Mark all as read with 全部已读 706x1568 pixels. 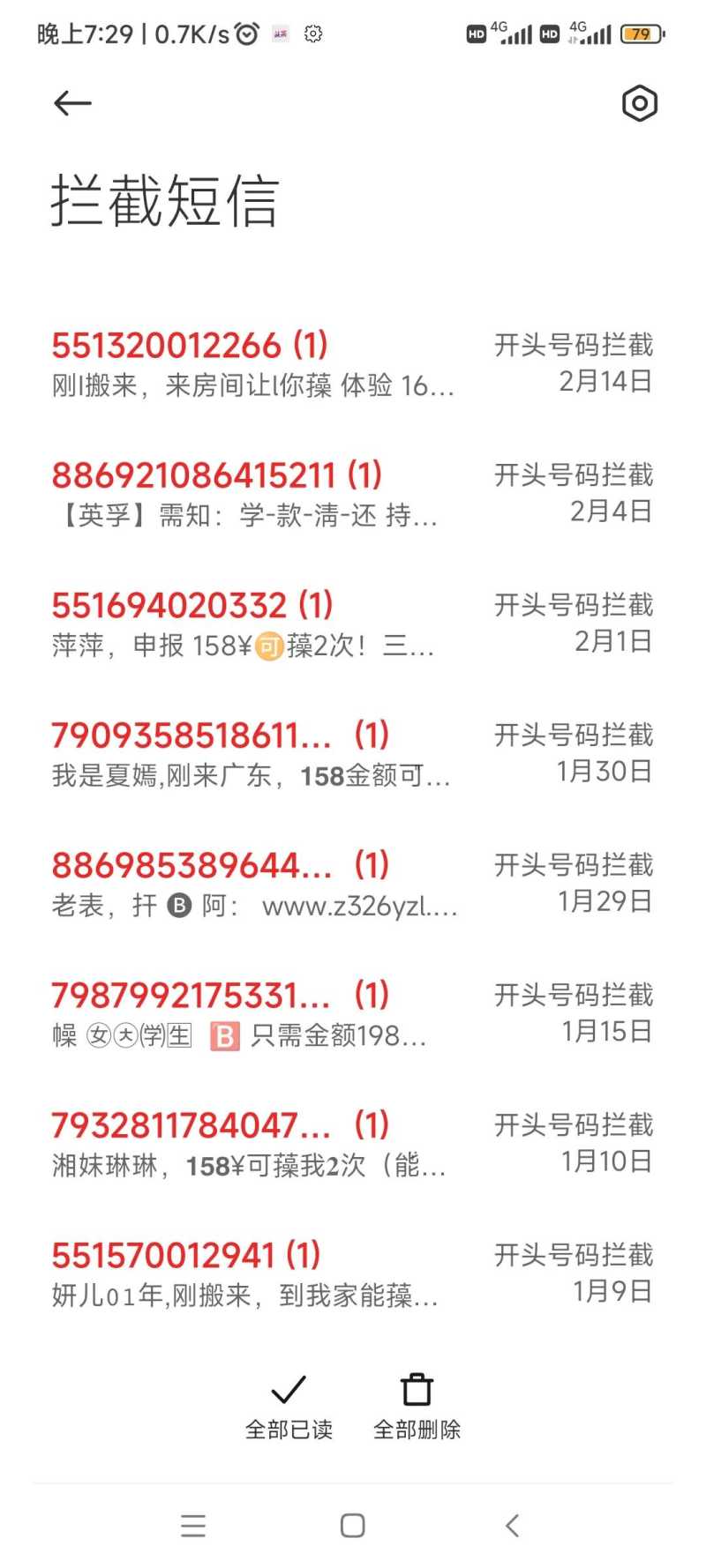click(289, 1407)
